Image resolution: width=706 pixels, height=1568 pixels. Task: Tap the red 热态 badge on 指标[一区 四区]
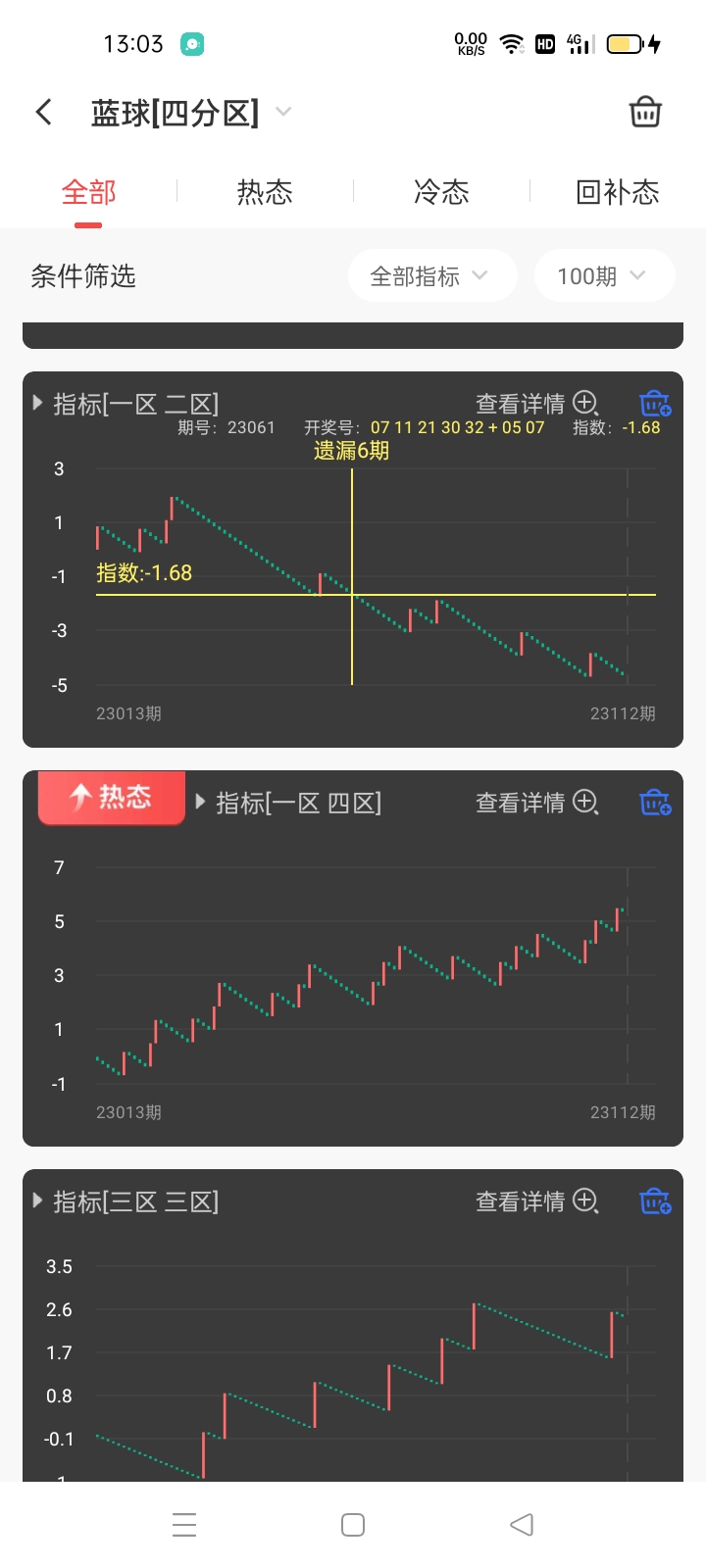[x=111, y=798]
